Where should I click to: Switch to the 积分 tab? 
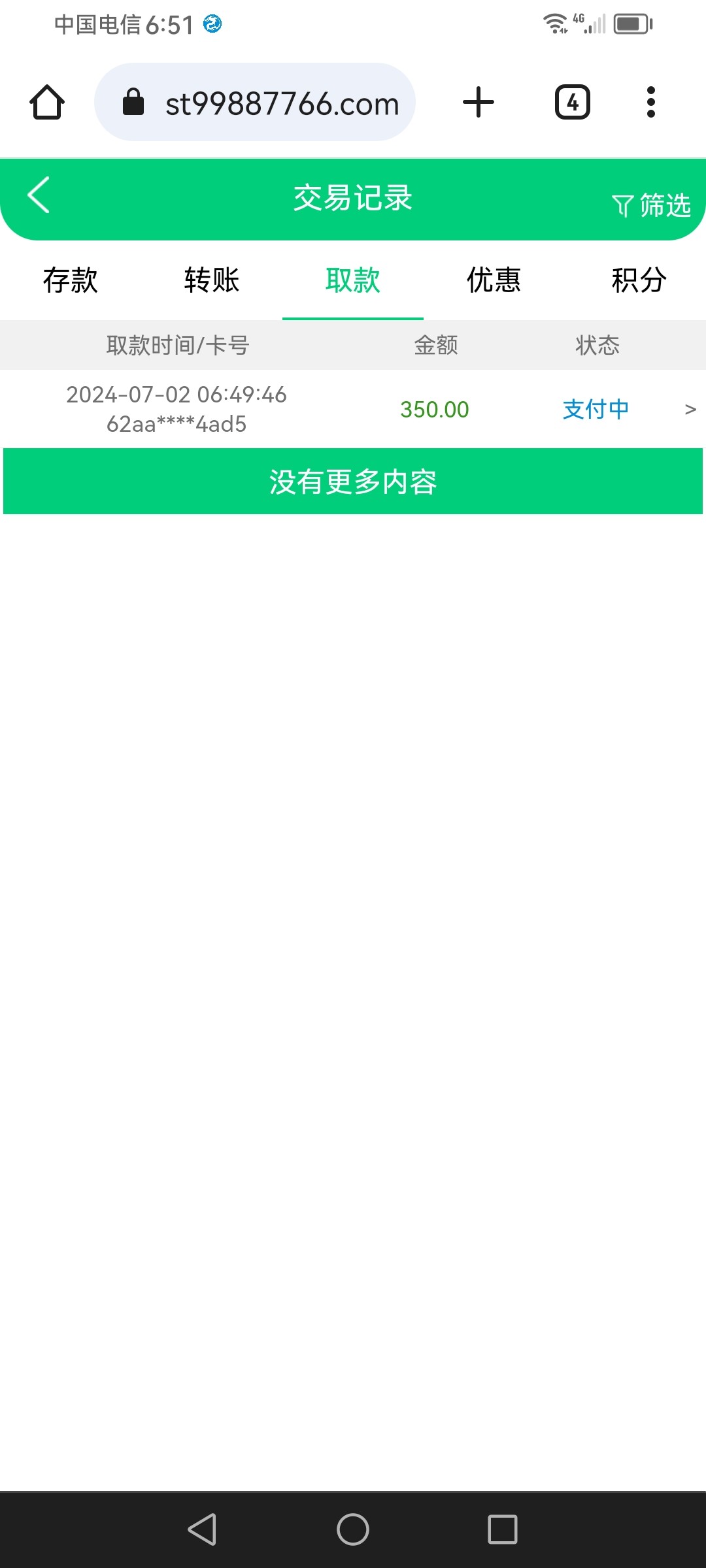(x=638, y=280)
